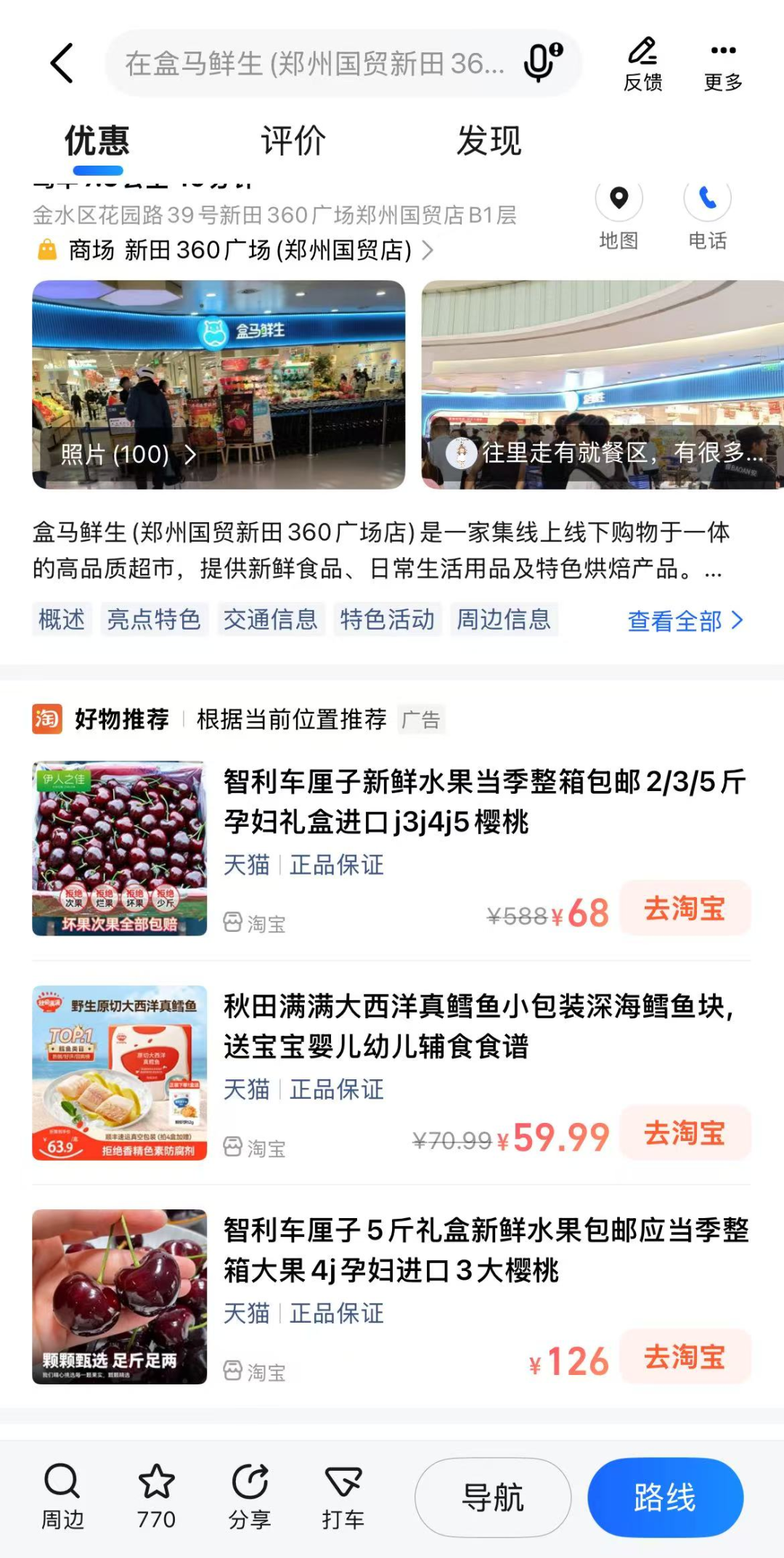Start 导航 navigation
This screenshot has height=1558, width=784.
pyautogui.click(x=493, y=1498)
